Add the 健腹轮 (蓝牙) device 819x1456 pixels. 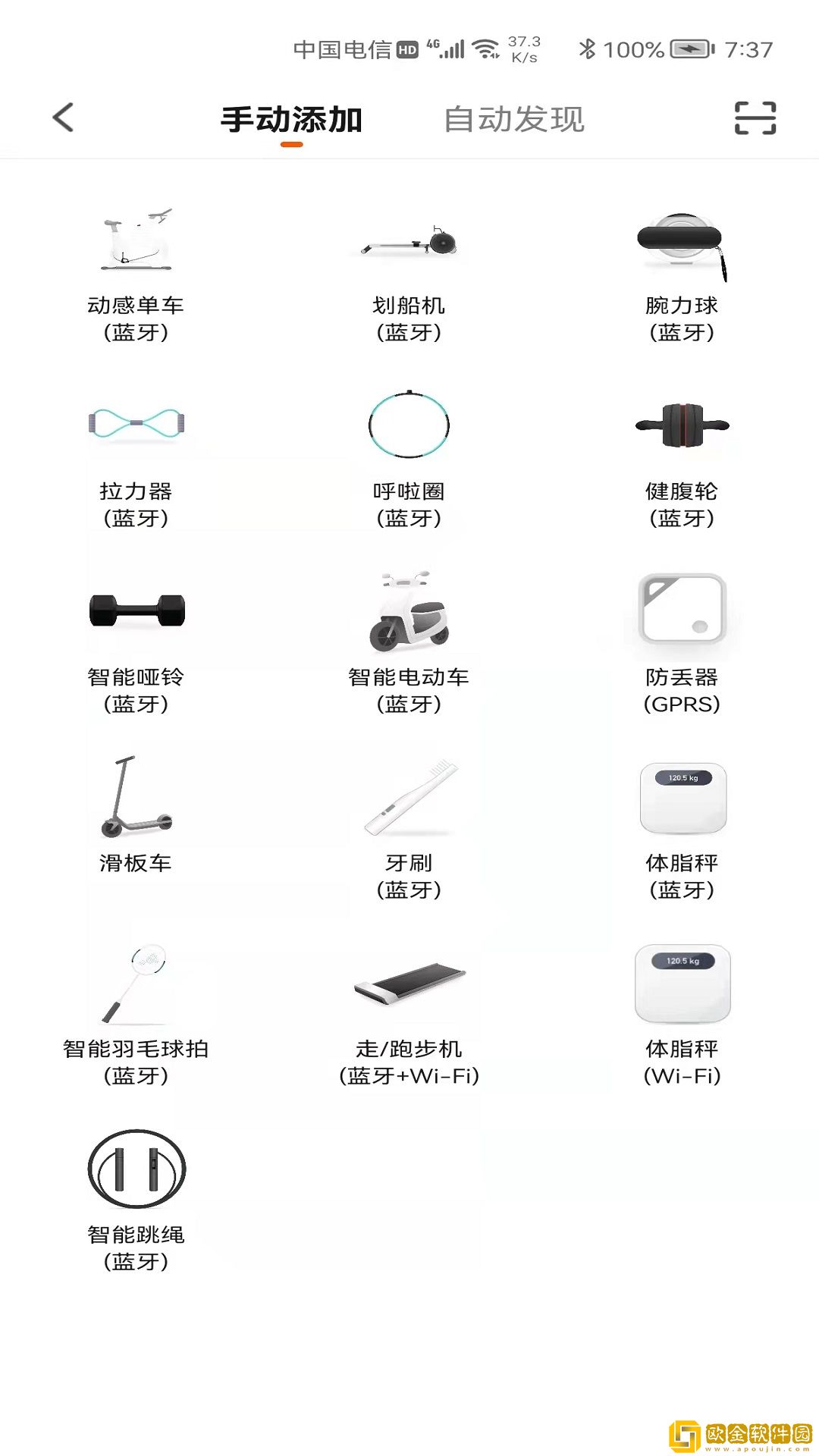coord(682,459)
